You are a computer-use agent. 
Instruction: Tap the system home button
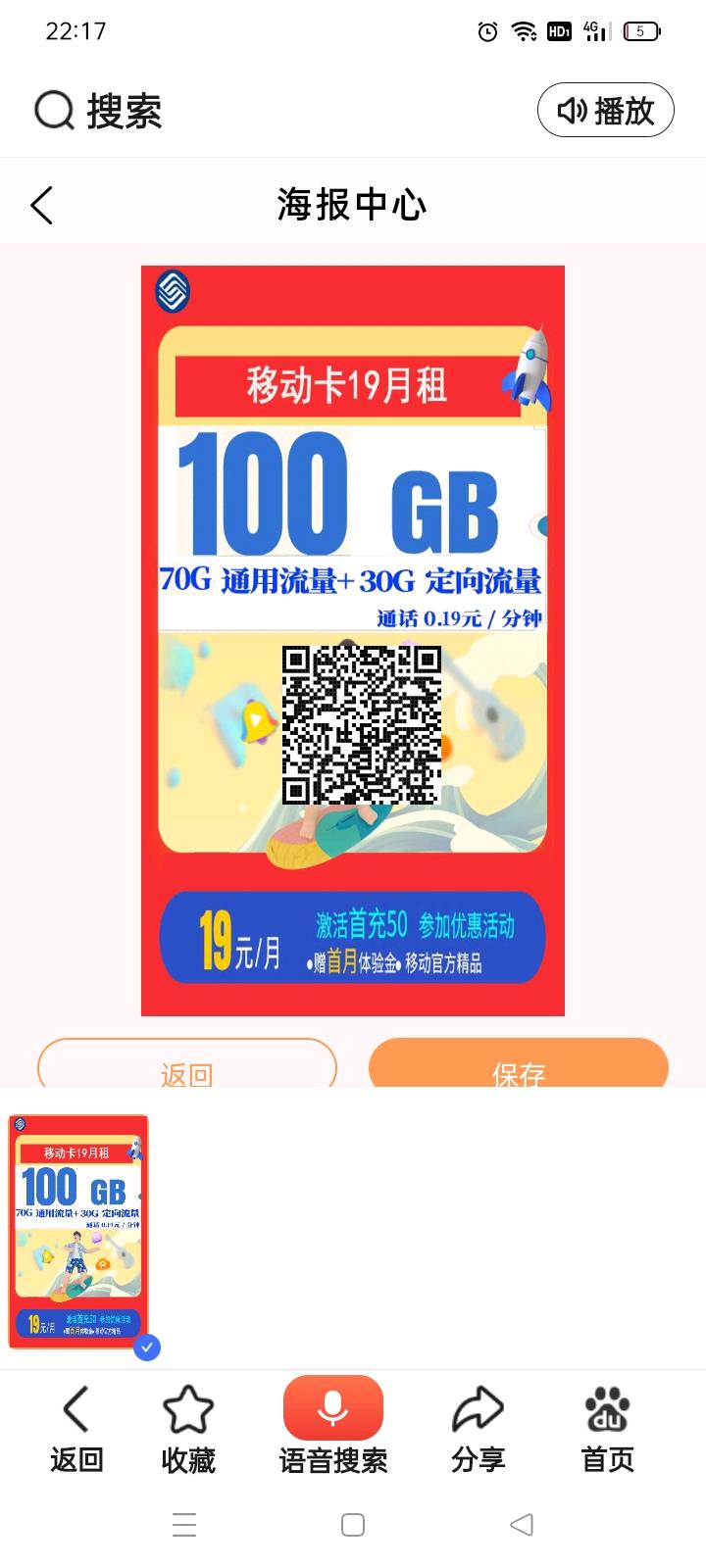(353, 1525)
